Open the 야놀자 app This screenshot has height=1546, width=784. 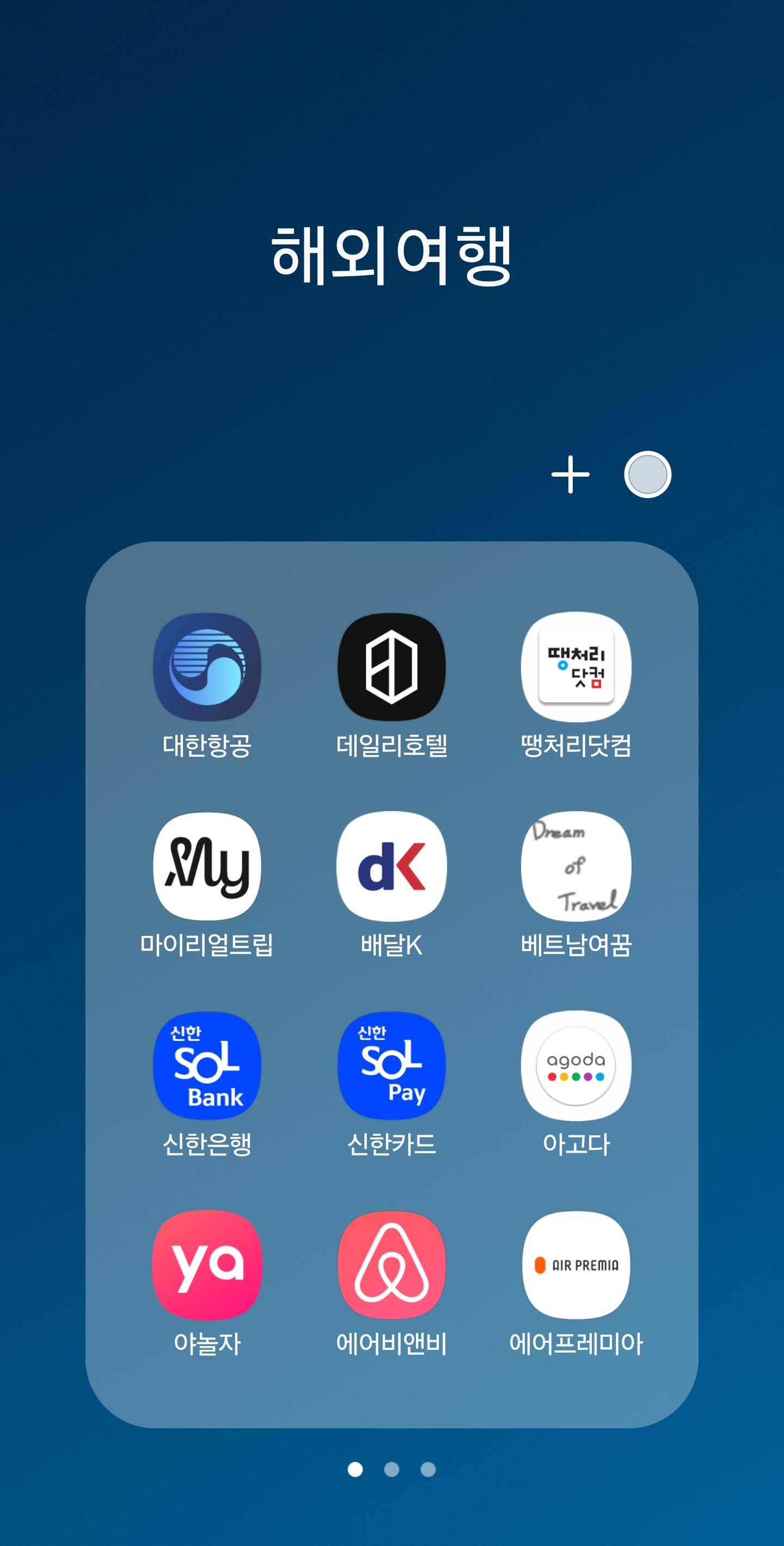(207, 1264)
